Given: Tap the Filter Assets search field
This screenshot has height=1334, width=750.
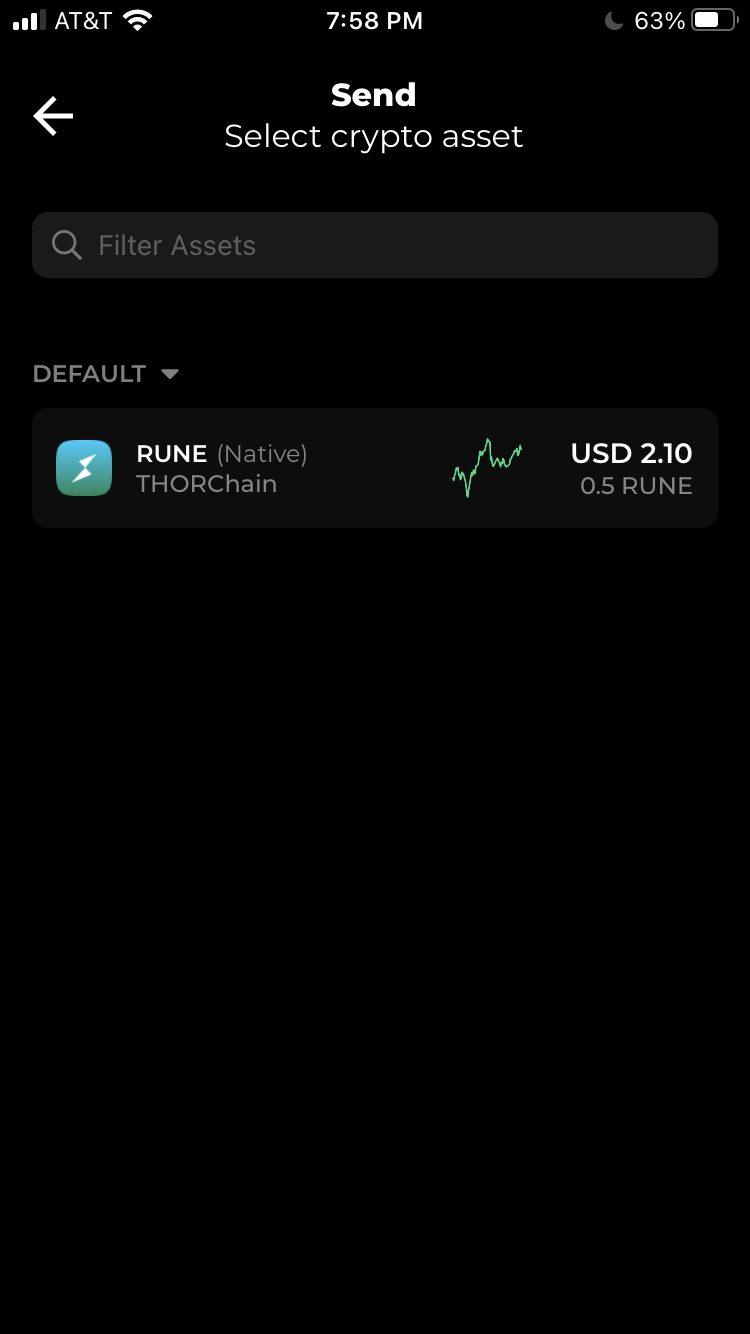Looking at the screenshot, I should point(375,245).
